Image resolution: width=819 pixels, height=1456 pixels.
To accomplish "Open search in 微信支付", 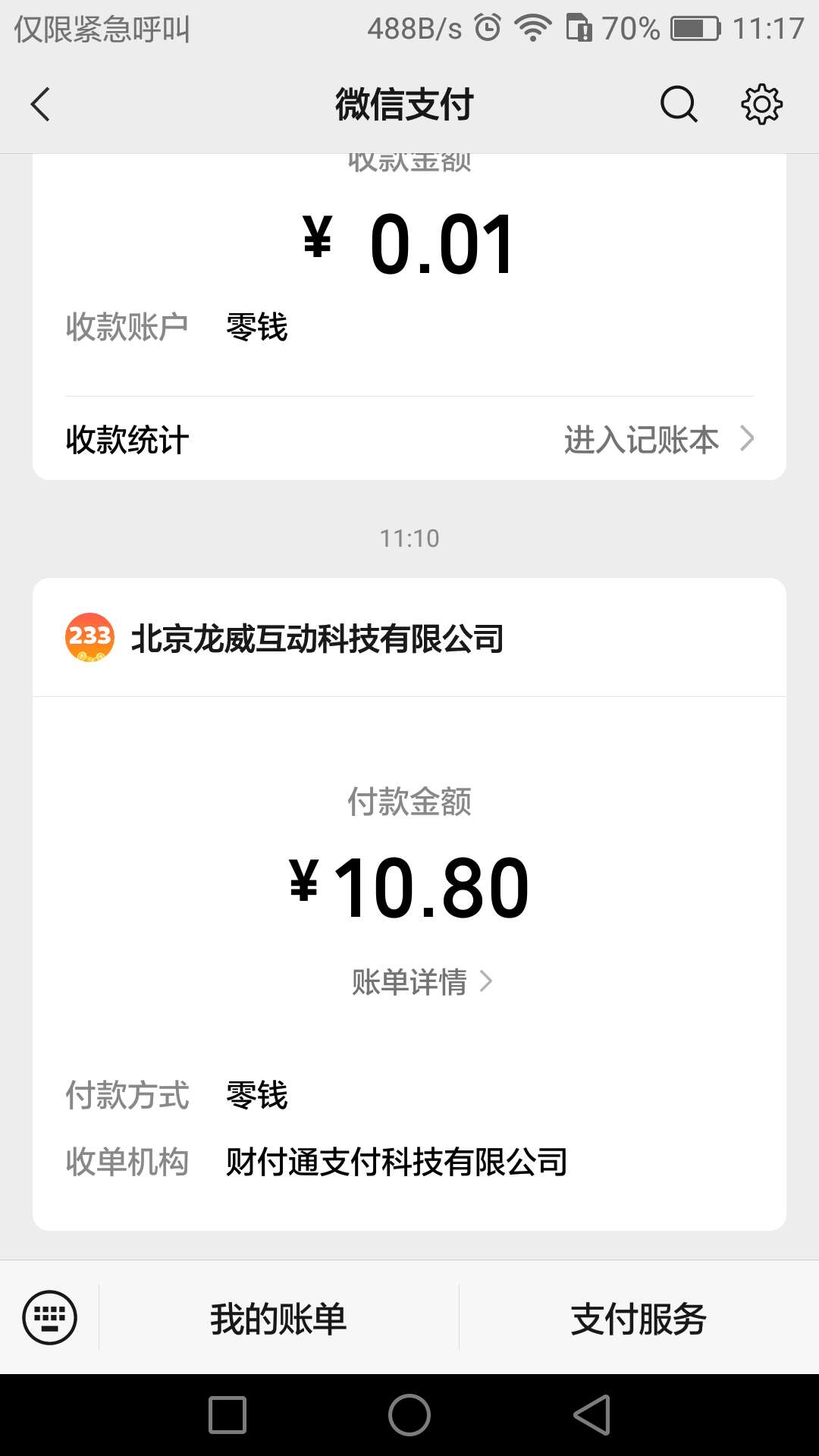I will 678,104.
